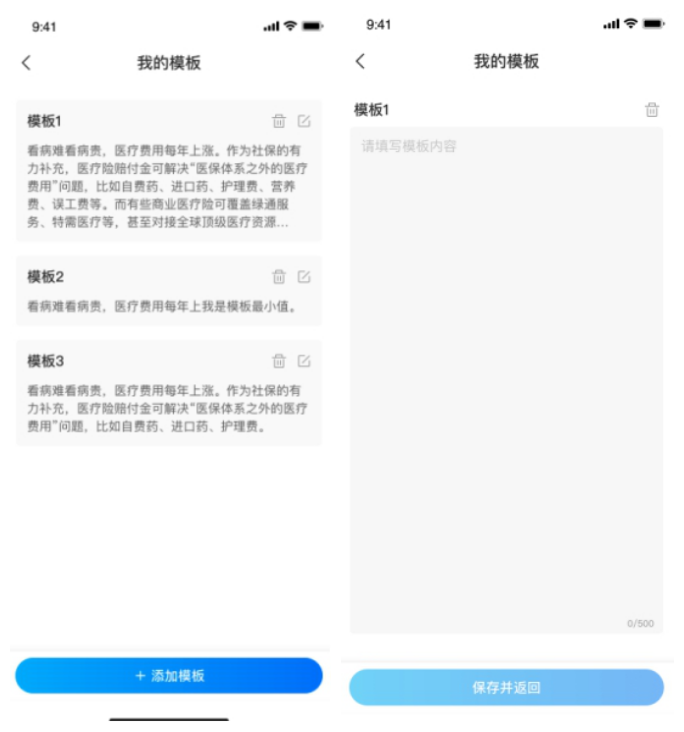Delete 模板3 using its trash icon
This screenshot has width=684, height=732.
[279, 360]
